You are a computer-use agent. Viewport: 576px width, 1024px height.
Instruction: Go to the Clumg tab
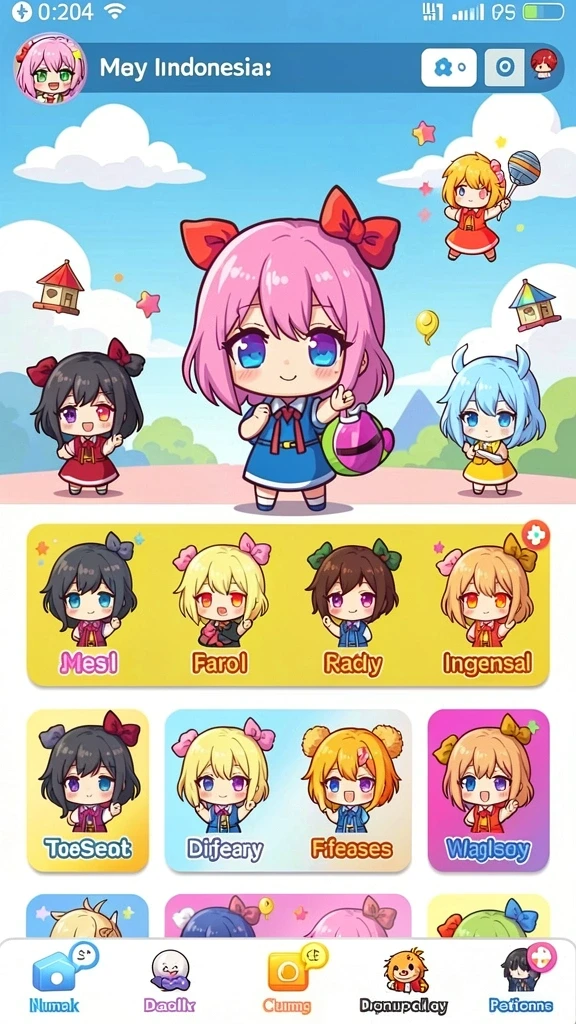click(x=288, y=978)
